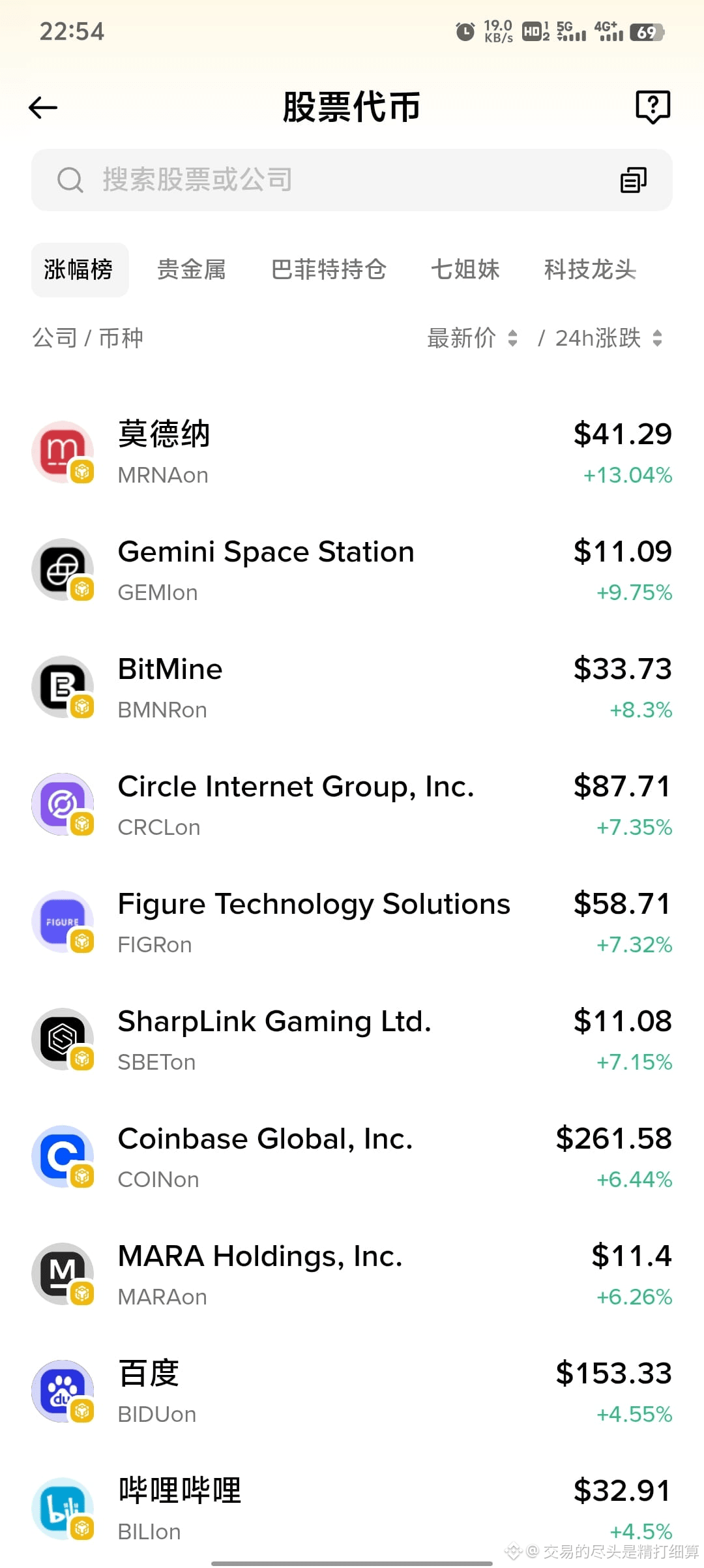Image resolution: width=704 pixels, height=1568 pixels.
Task: Tap the Coinbase Global logo
Action: 62,1156
